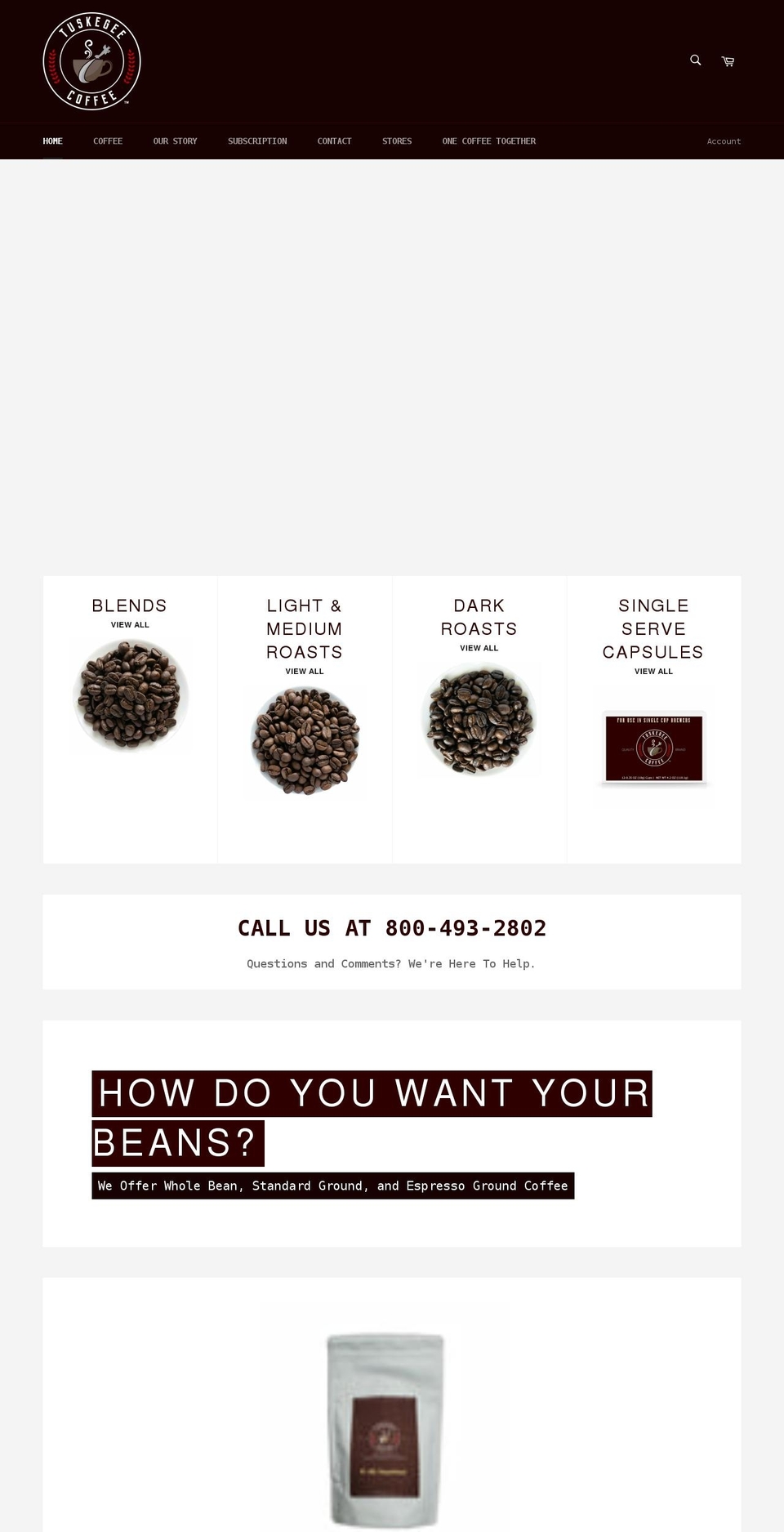
Task: Click the 800-493-2802 phone number
Action: coord(465,928)
